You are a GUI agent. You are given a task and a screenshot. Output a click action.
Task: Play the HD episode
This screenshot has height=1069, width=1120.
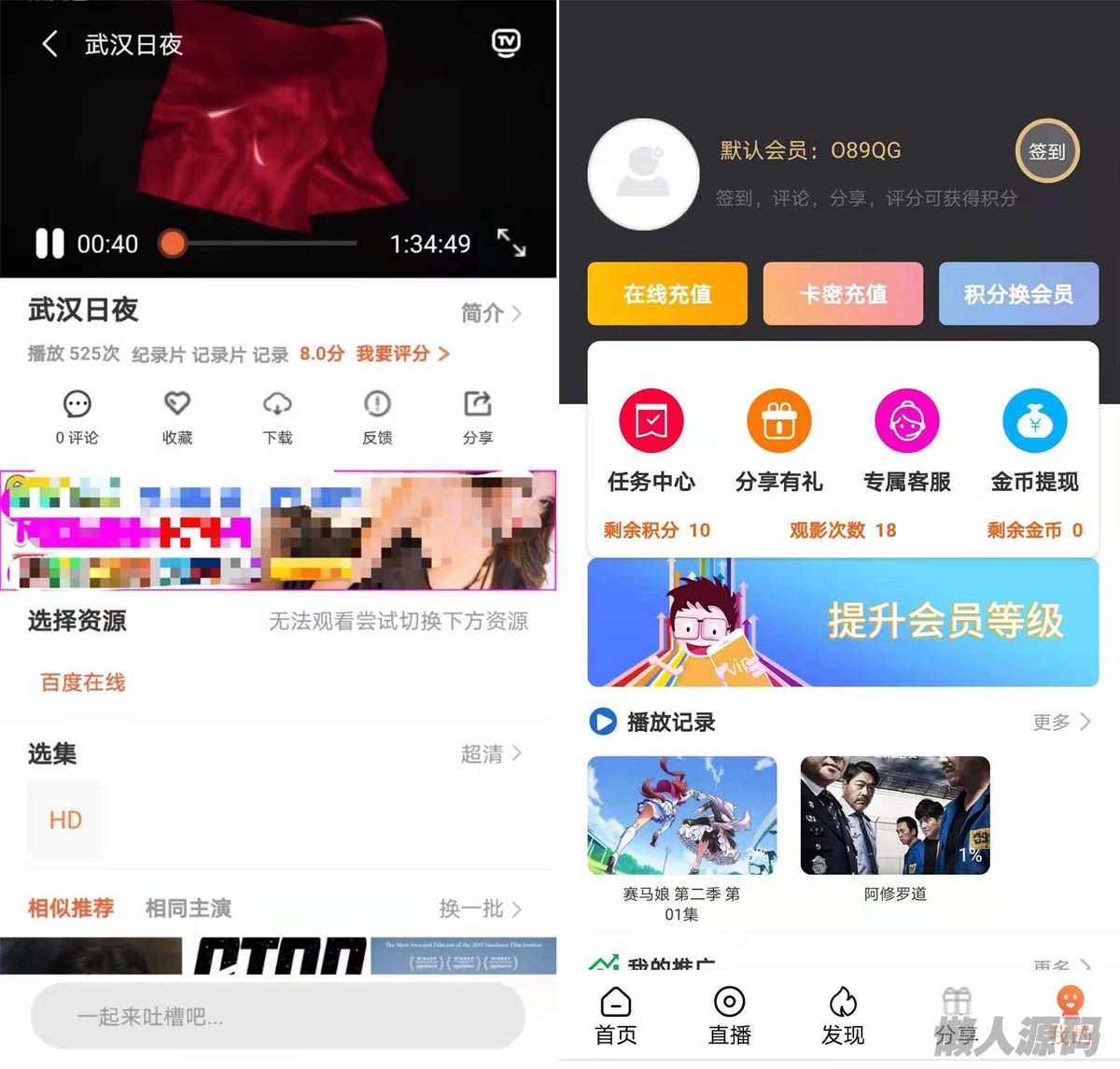coord(65,820)
